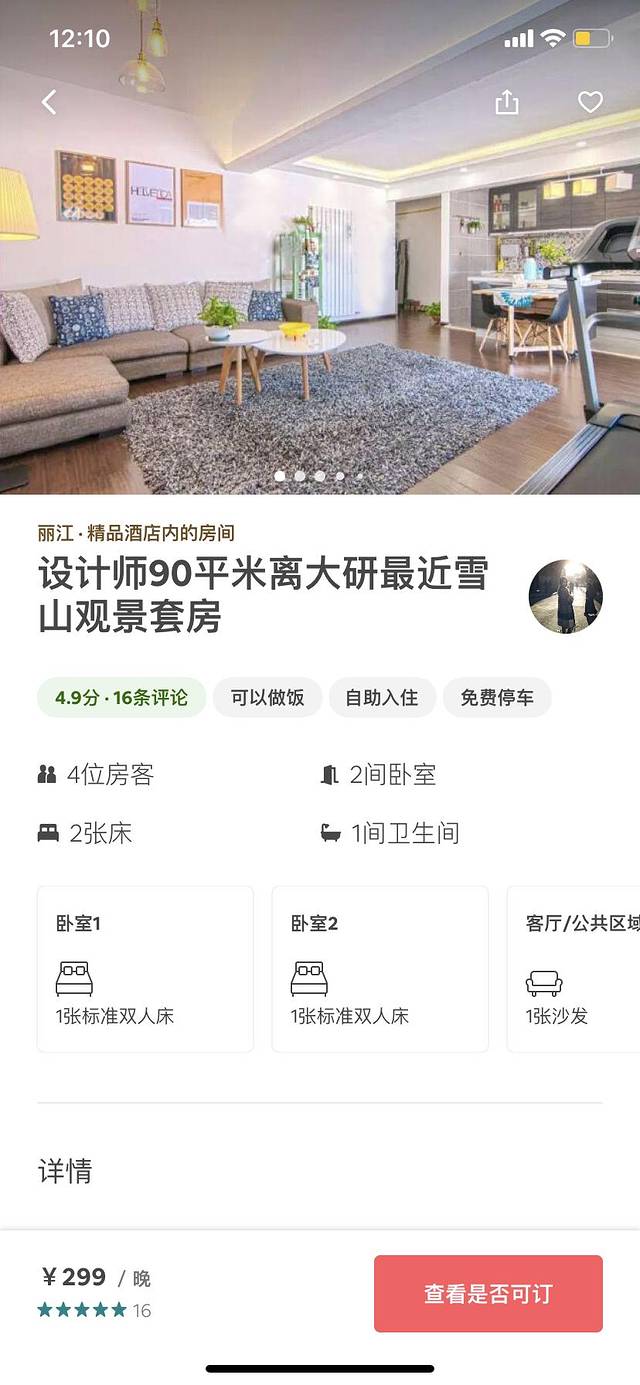The image size is (640, 1385).
Task: Open the host's profile photo
Action: [565, 597]
